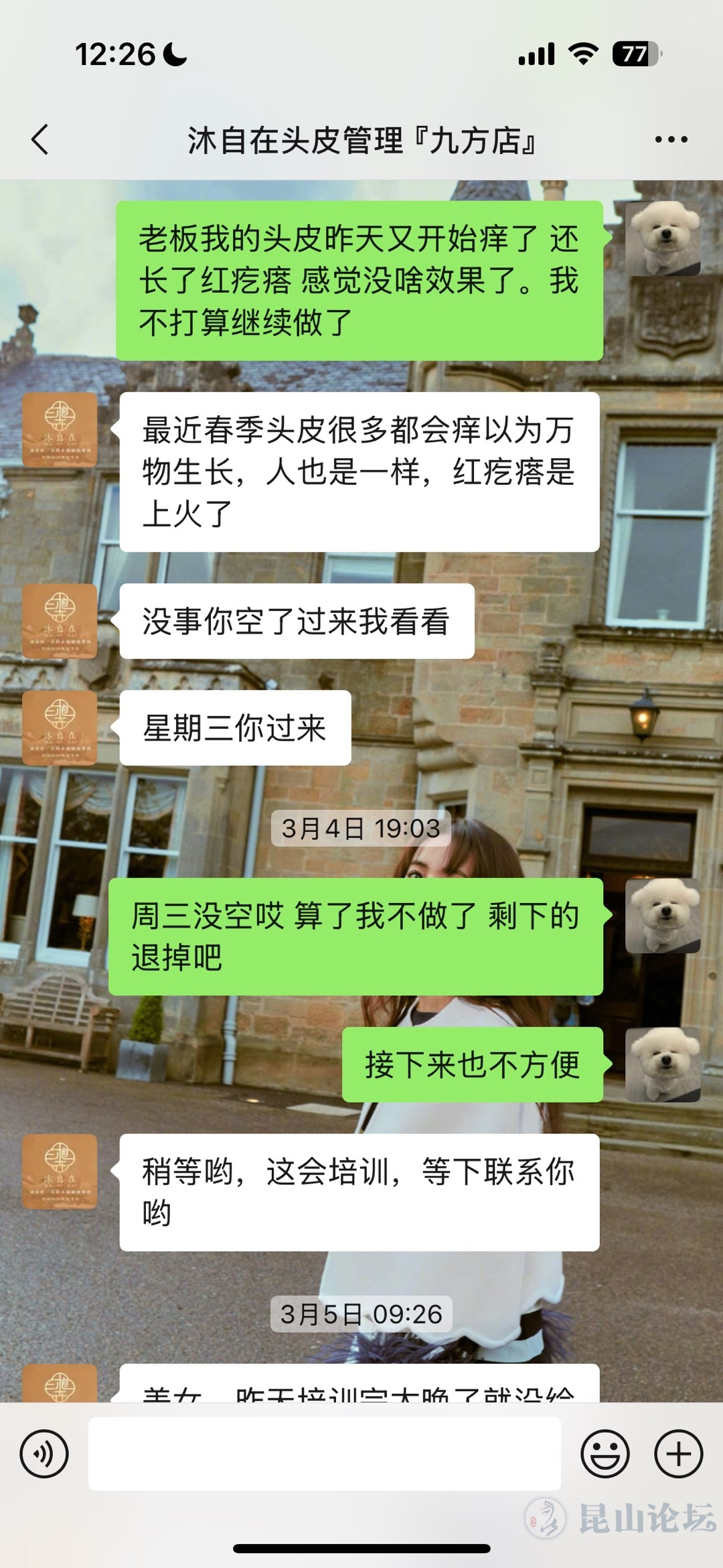The width and height of the screenshot is (723, 1568).
Task: Open the three-dot chat options menu
Action: coord(671,139)
